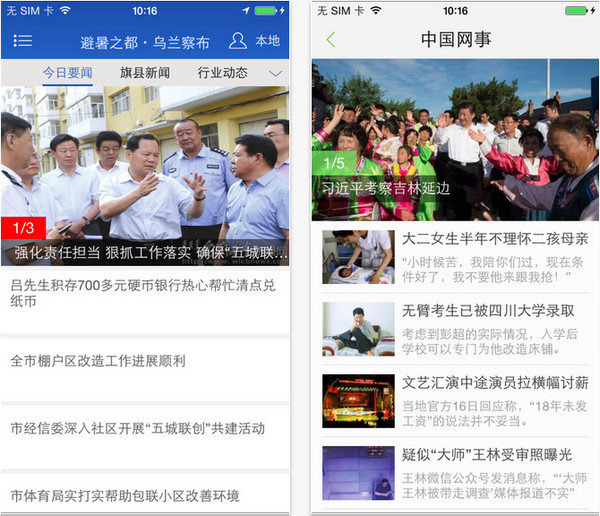Open the 强化责任担当 banner story
This screenshot has height=516, width=600.
[145, 175]
